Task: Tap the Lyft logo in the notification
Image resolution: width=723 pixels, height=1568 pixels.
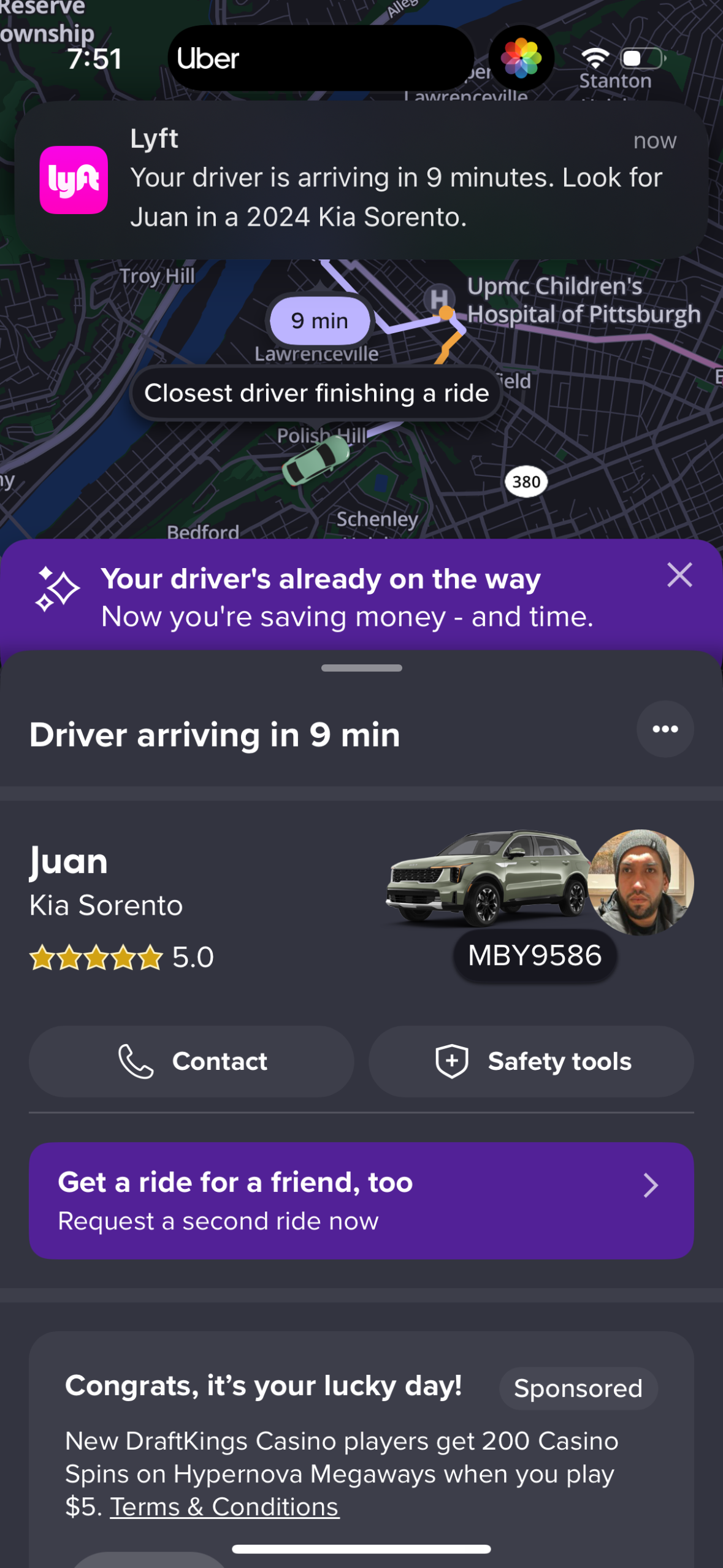Action: click(x=74, y=180)
